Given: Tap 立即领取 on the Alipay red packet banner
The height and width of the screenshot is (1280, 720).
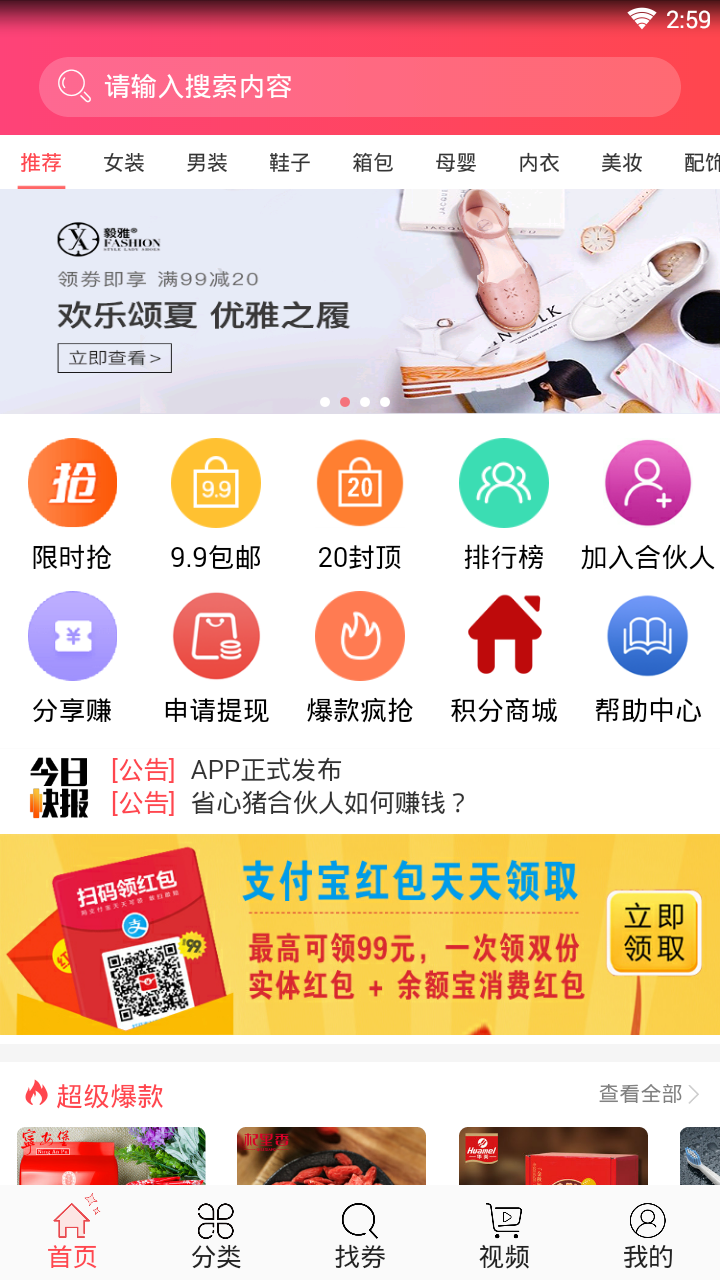Looking at the screenshot, I should point(654,933).
